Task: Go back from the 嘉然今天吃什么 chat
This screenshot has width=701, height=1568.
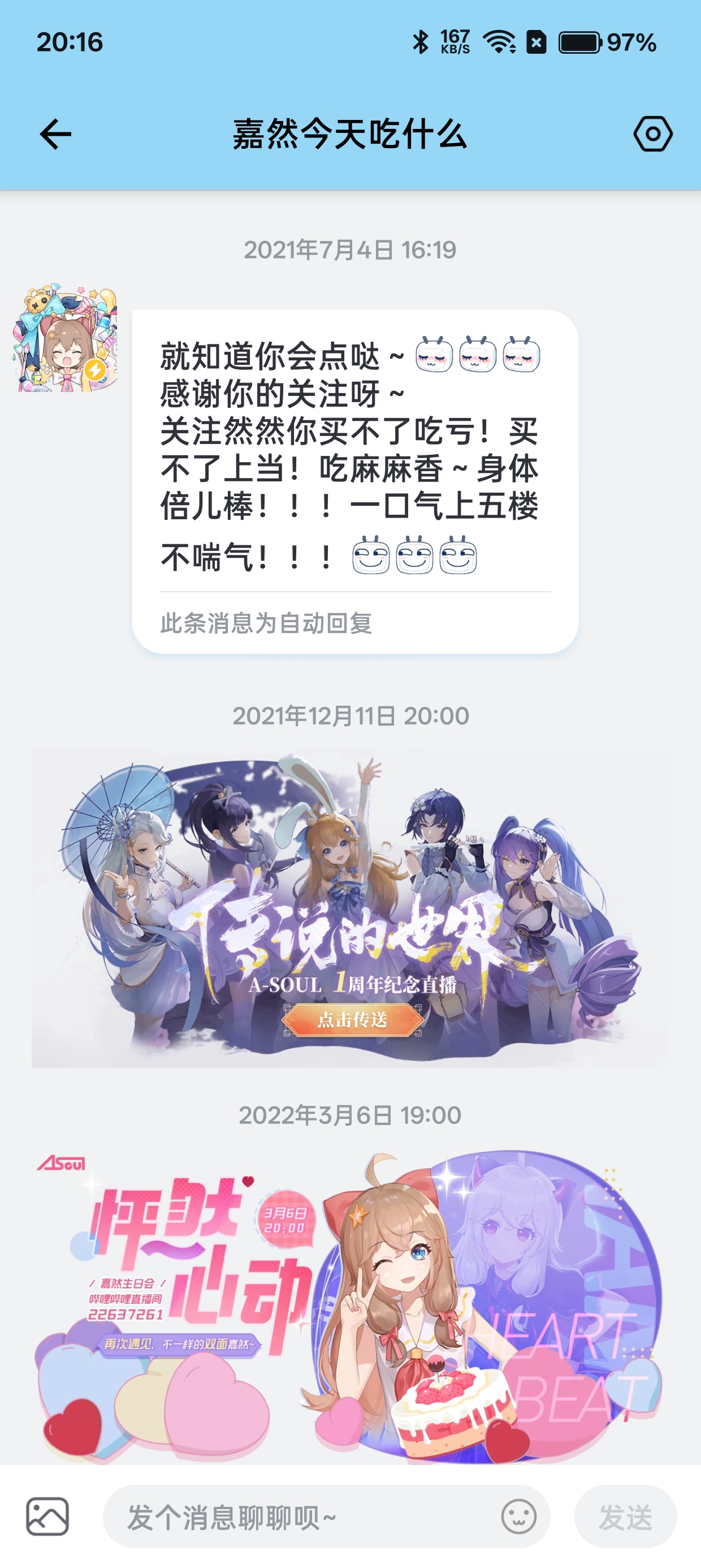Action: 55,134
